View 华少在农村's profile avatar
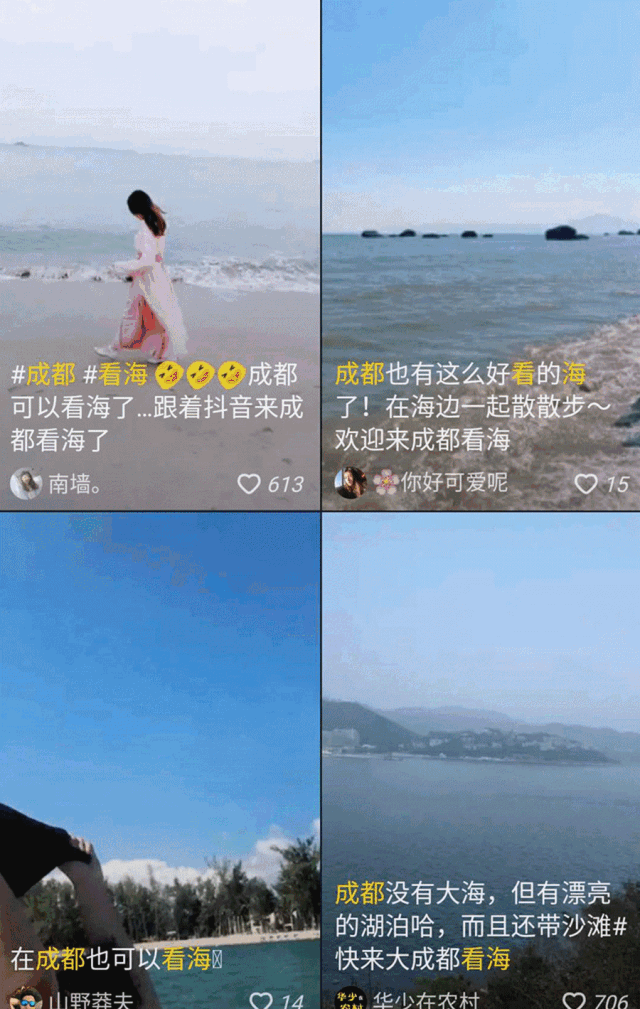Image resolution: width=640 pixels, height=1009 pixels. 350,999
